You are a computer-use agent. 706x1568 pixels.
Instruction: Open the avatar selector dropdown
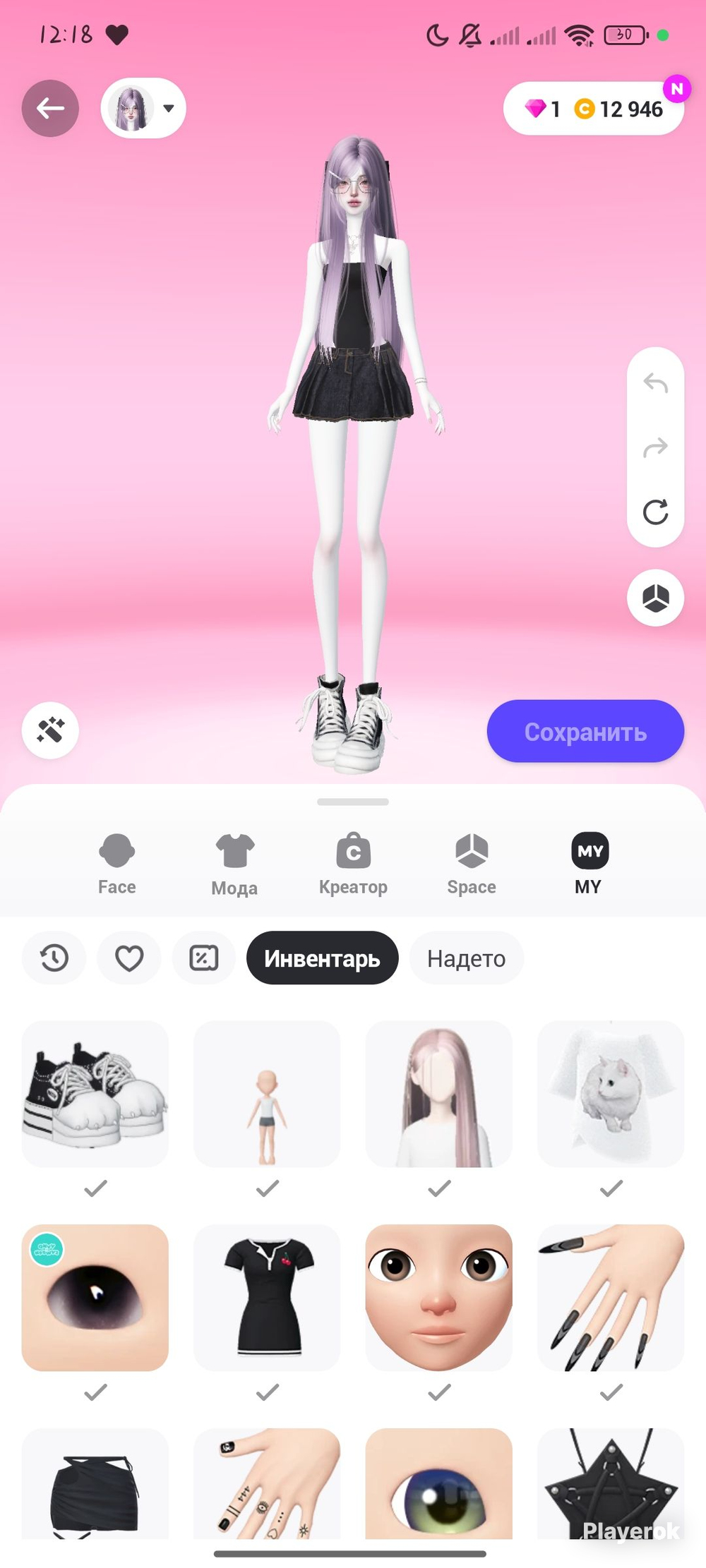click(143, 109)
